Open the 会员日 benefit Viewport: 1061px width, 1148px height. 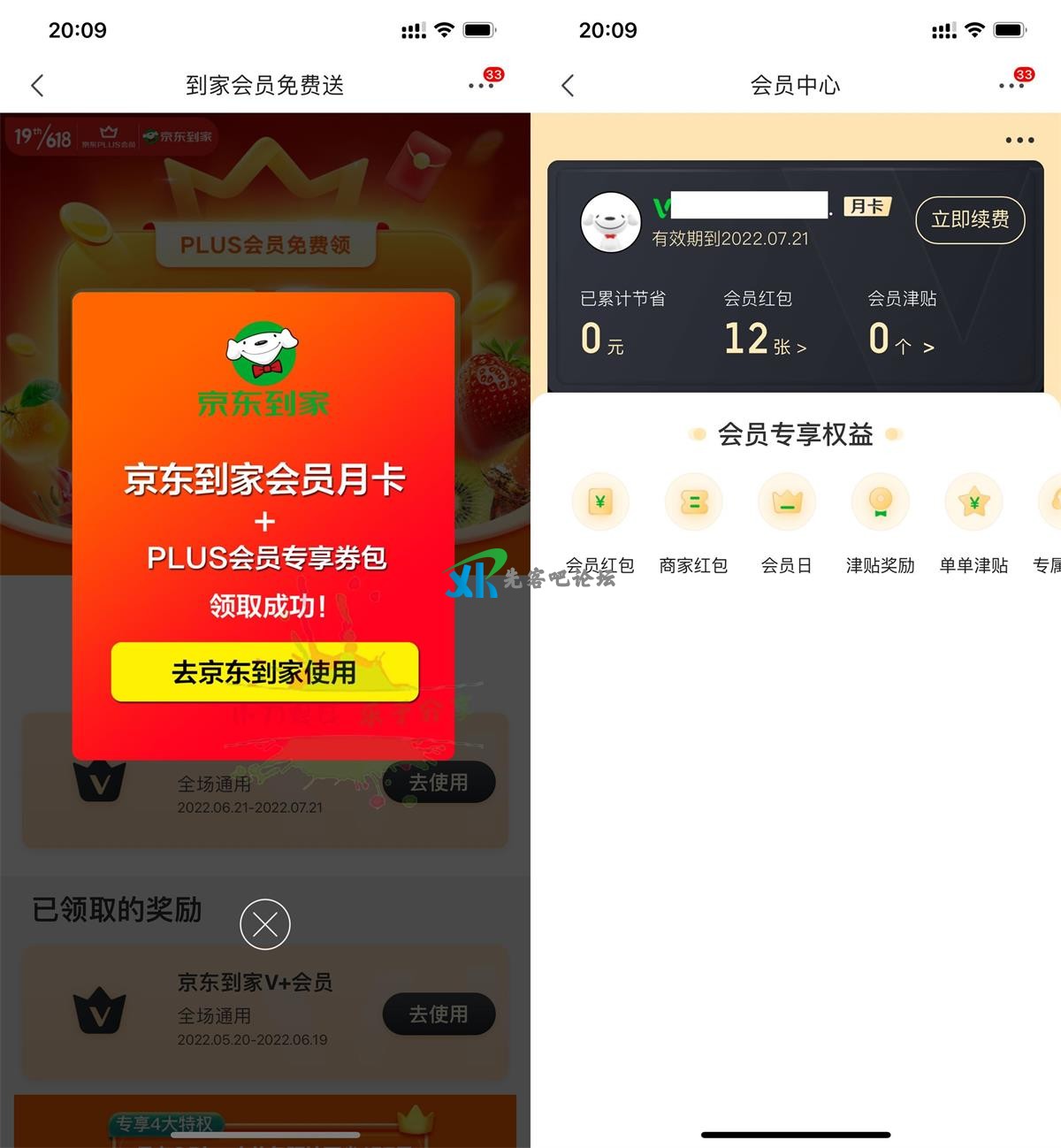coord(787,503)
